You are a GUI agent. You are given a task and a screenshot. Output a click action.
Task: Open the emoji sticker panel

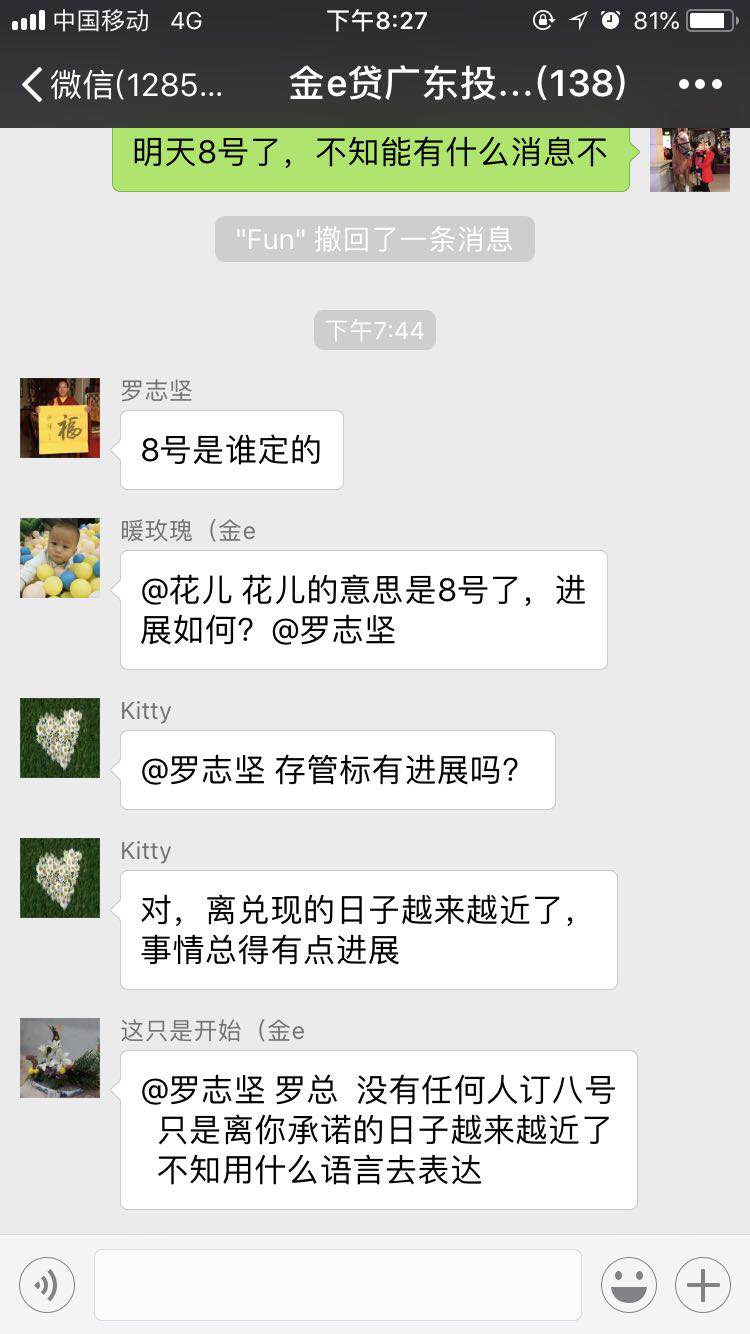pyautogui.click(x=629, y=1285)
